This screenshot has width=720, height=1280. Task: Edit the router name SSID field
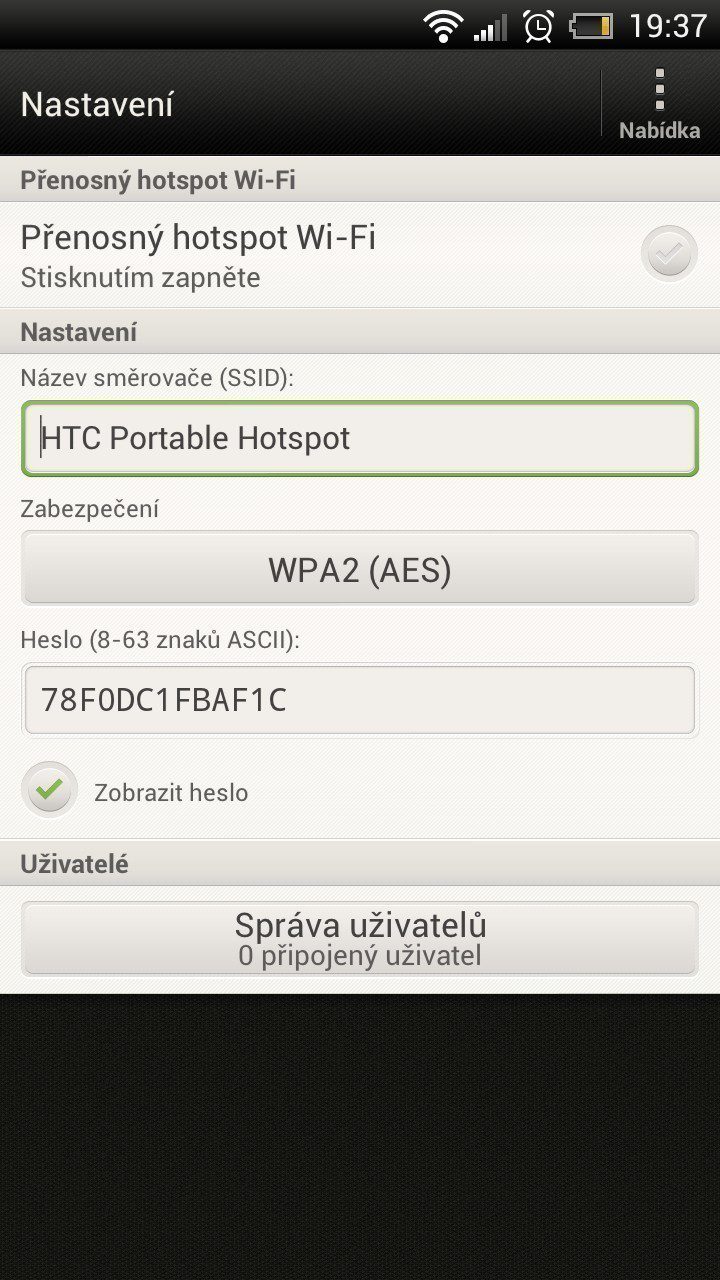(360, 438)
